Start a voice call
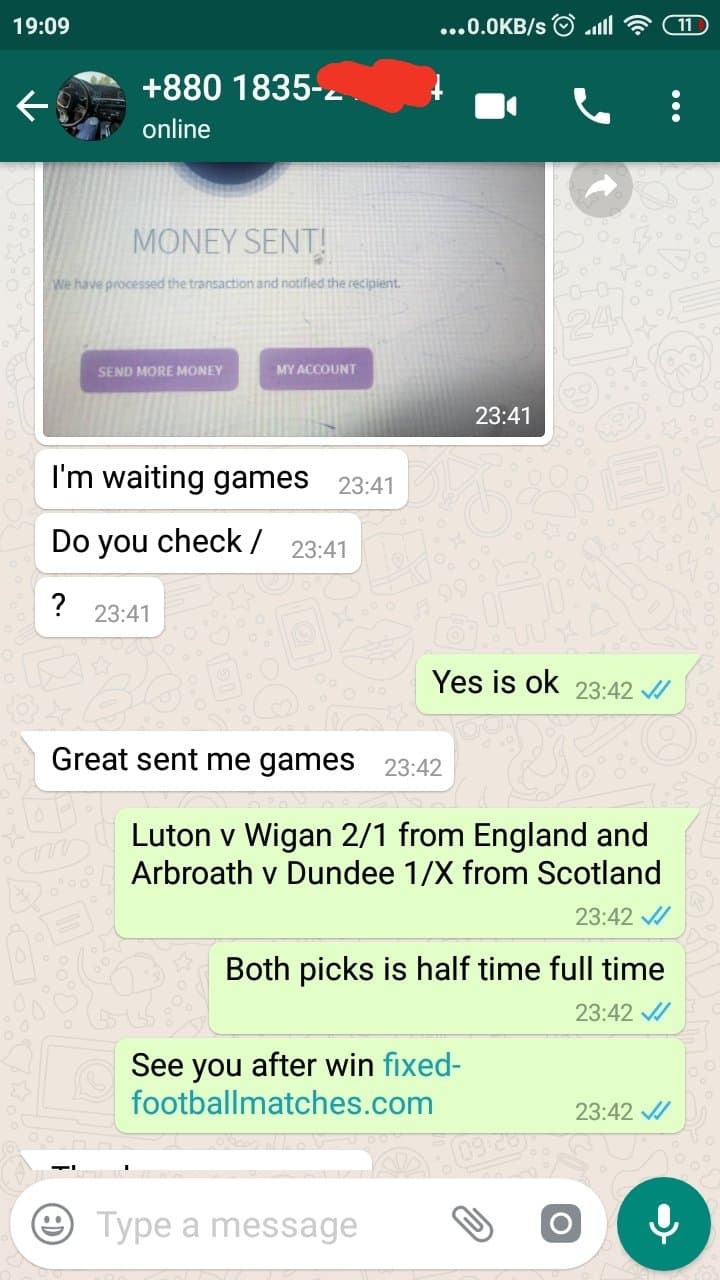 coord(591,106)
